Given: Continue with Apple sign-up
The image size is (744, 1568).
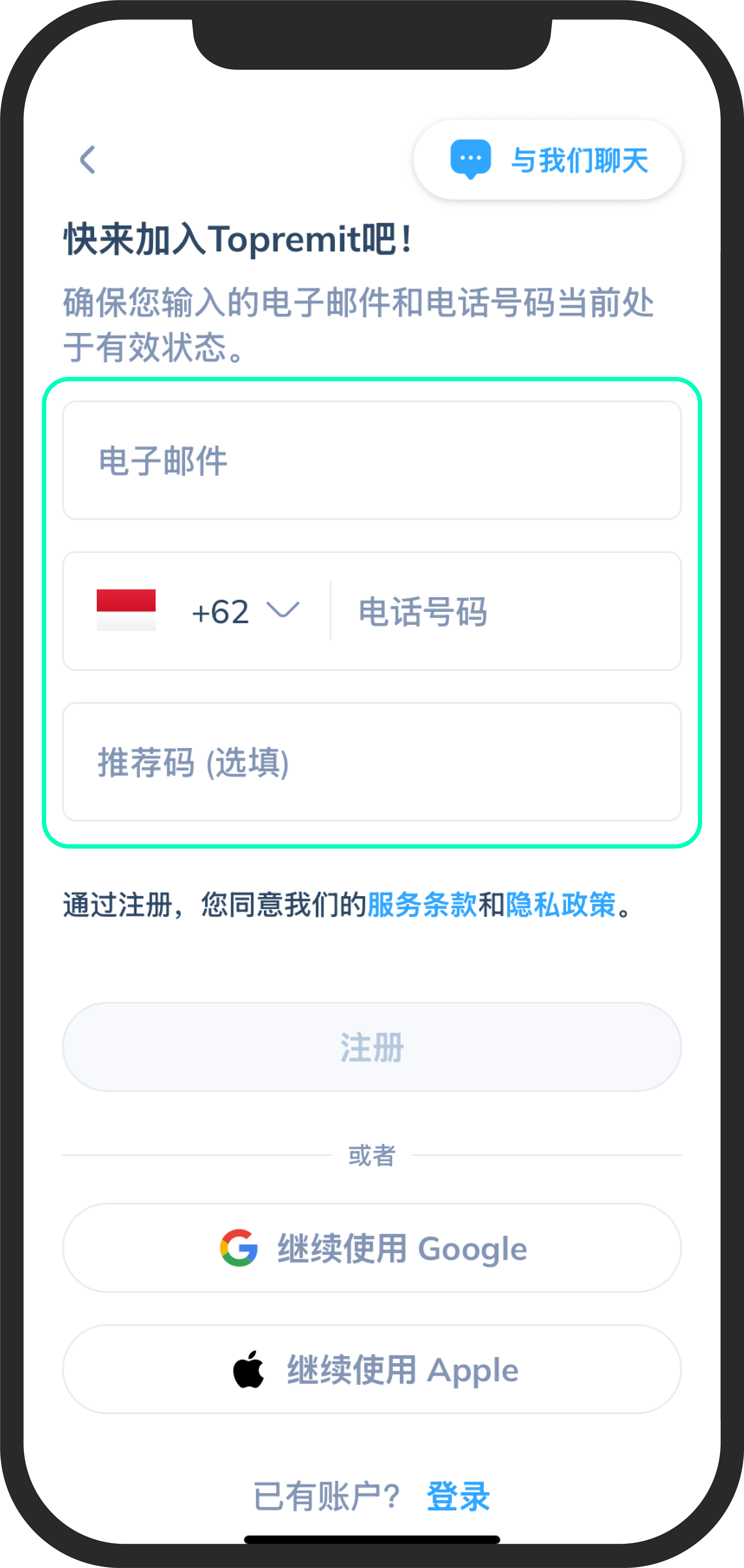Looking at the screenshot, I should (x=372, y=1370).
